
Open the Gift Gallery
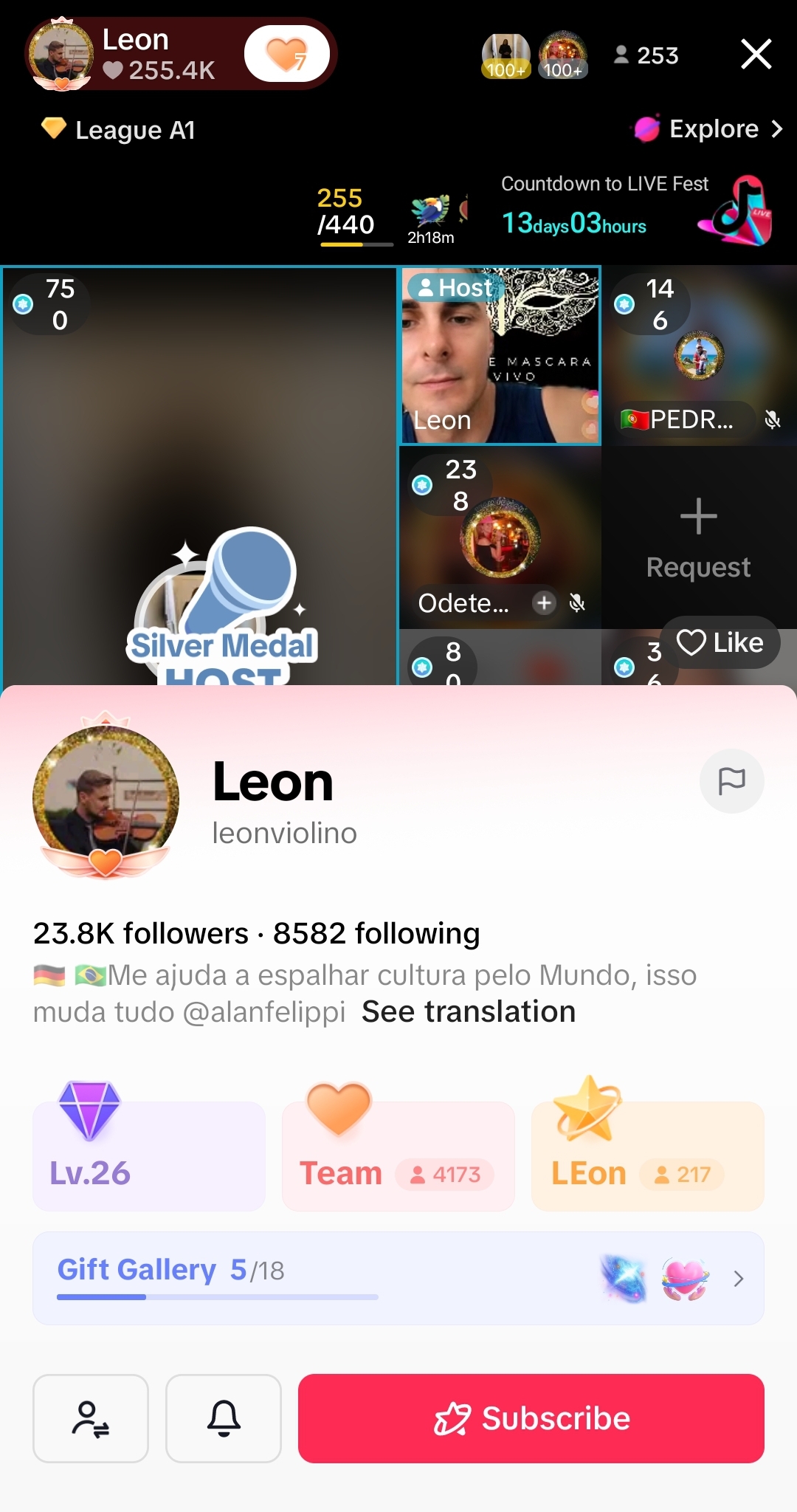tap(398, 1278)
